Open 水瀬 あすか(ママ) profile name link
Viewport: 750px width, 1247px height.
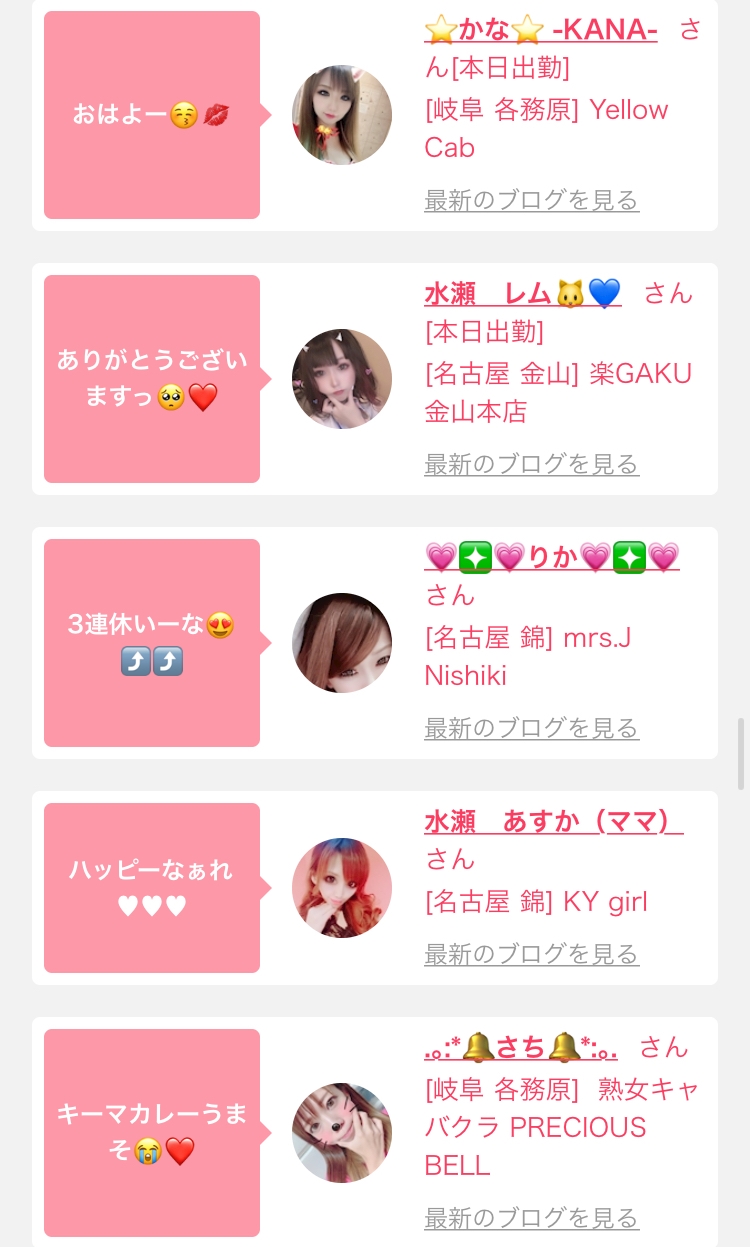554,821
